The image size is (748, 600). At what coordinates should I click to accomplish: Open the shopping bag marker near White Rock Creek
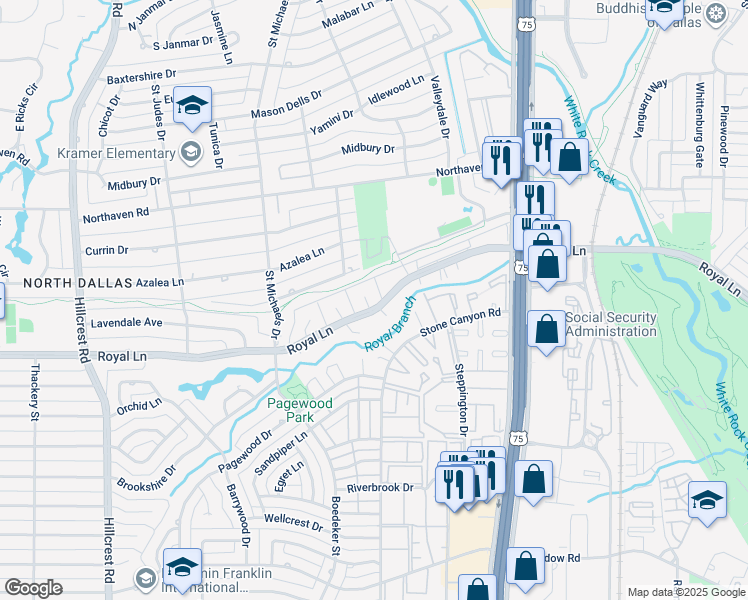coord(569,159)
